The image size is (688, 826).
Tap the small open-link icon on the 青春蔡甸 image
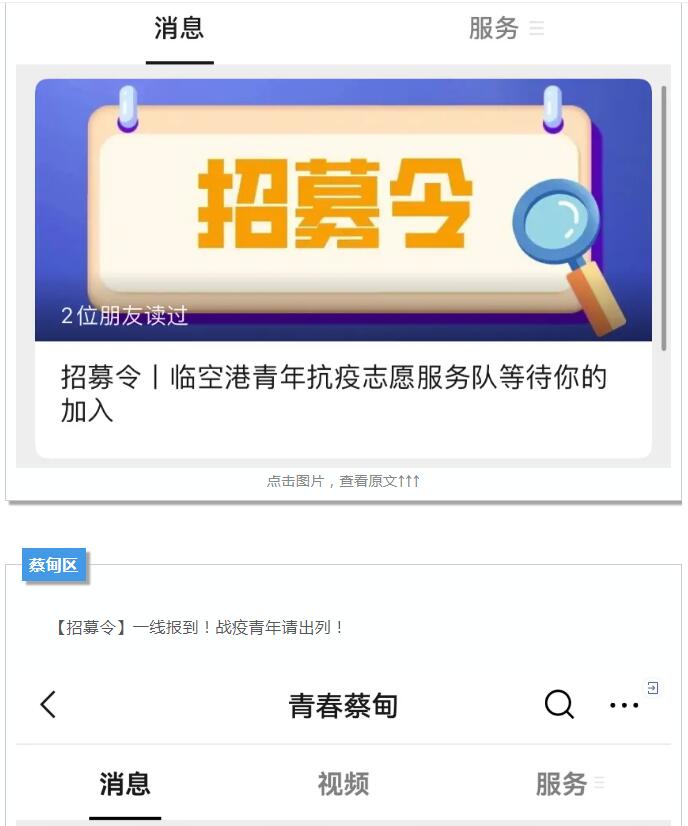[x=653, y=688]
